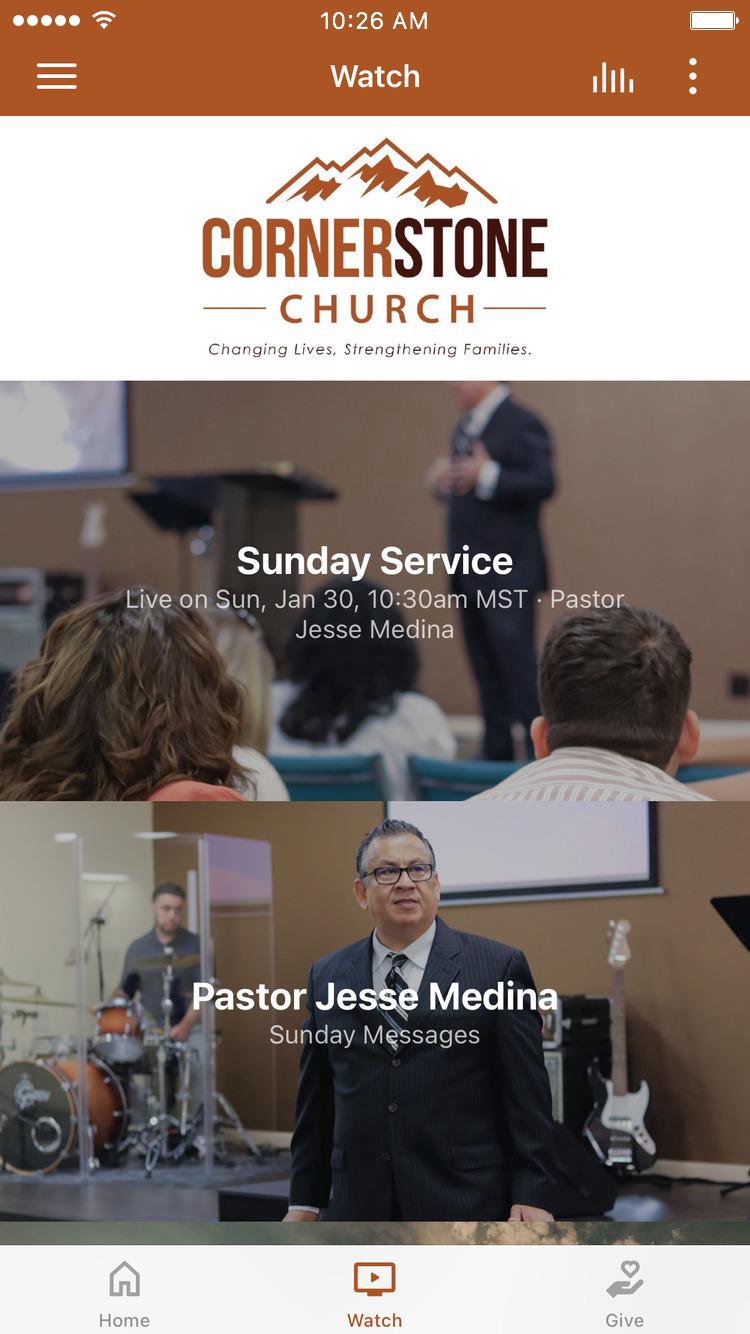
Task: Switch to the Home tab
Action: [x=124, y=1292]
